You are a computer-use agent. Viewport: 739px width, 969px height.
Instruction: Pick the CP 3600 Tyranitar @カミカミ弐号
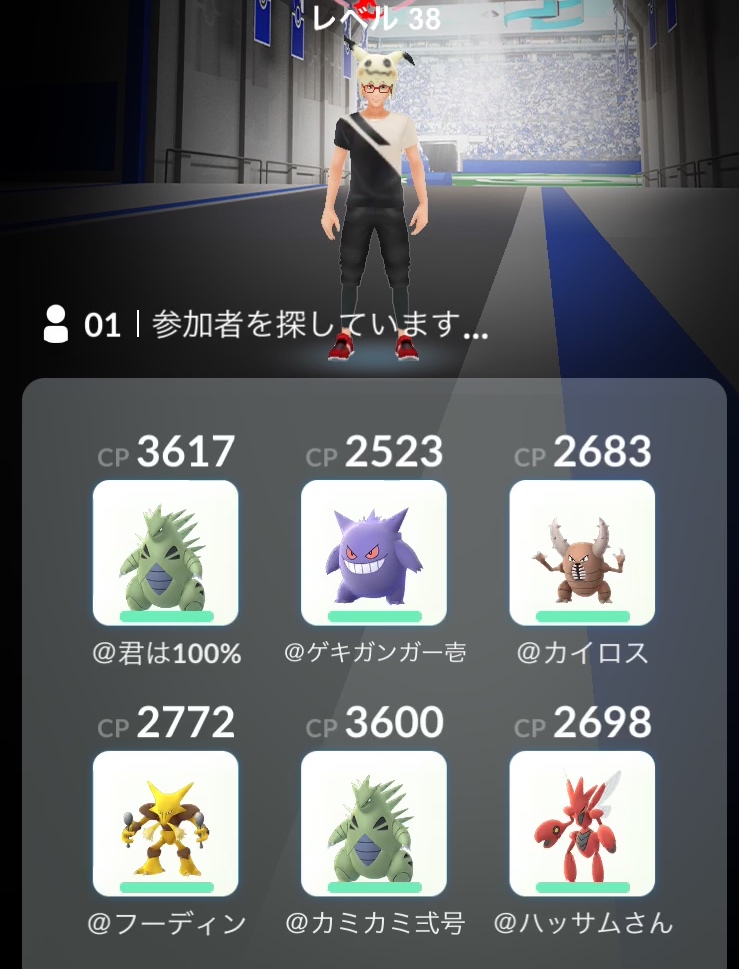coord(374,823)
